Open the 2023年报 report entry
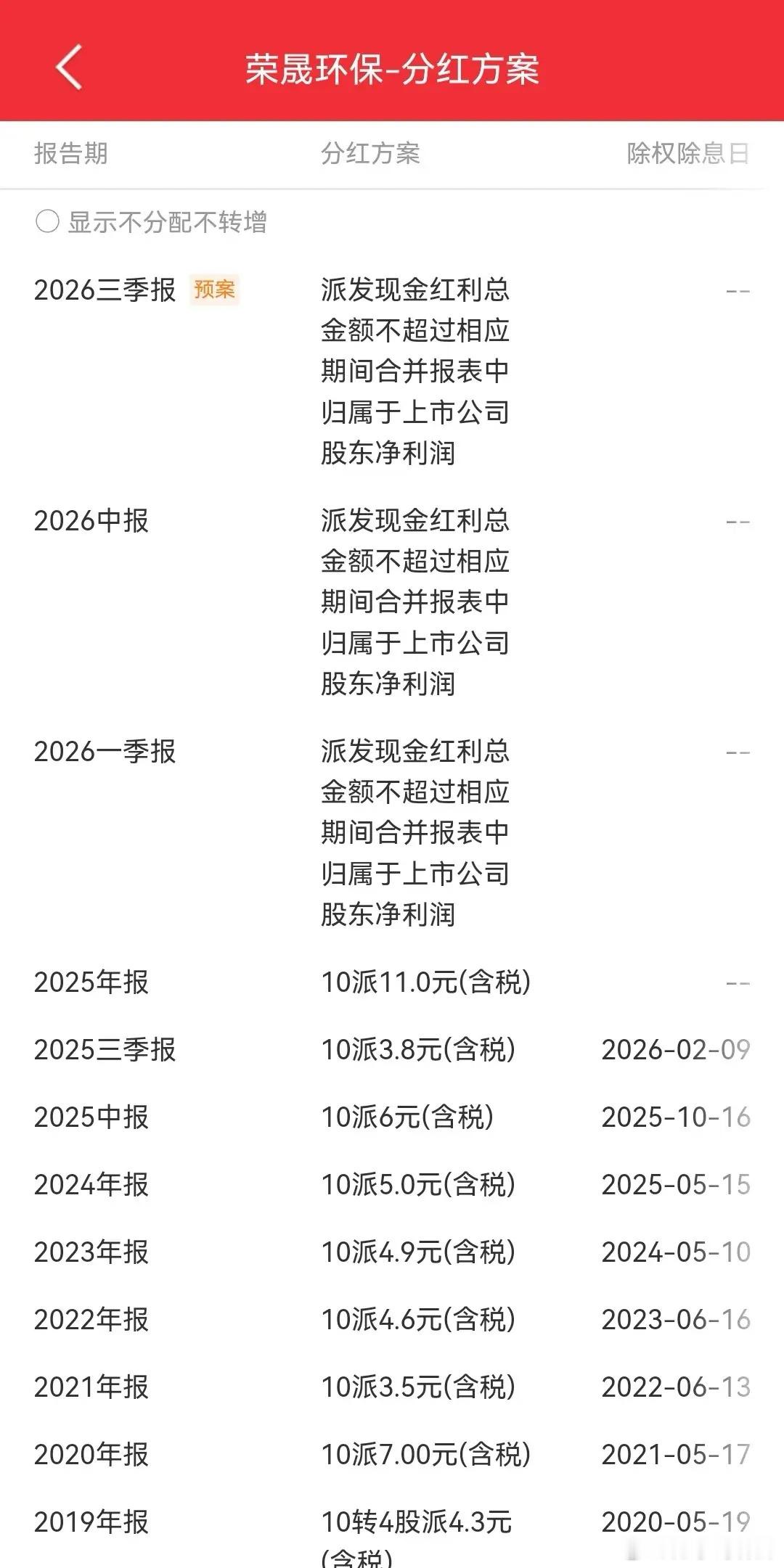 [91, 1251]
